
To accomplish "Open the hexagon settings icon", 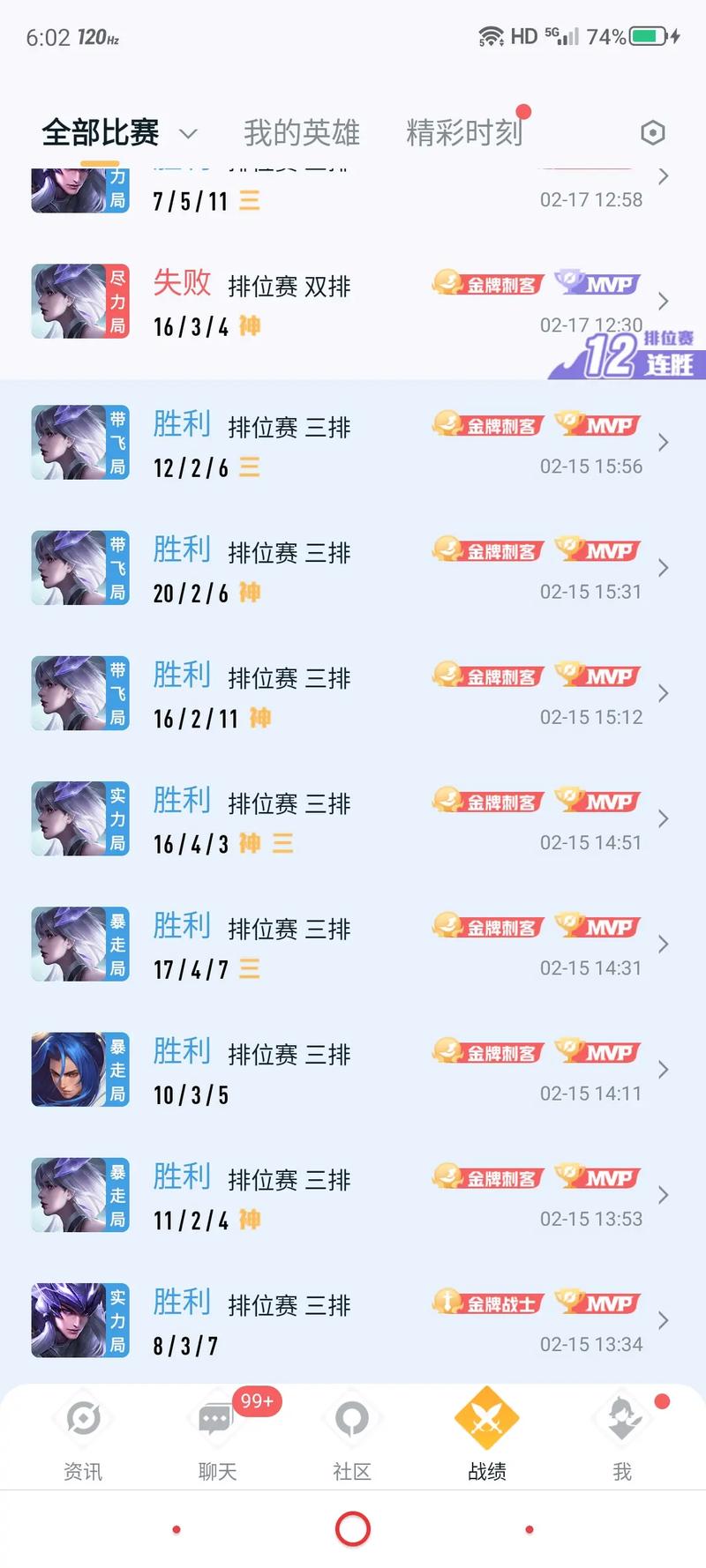I will click(x=652, y=133).
